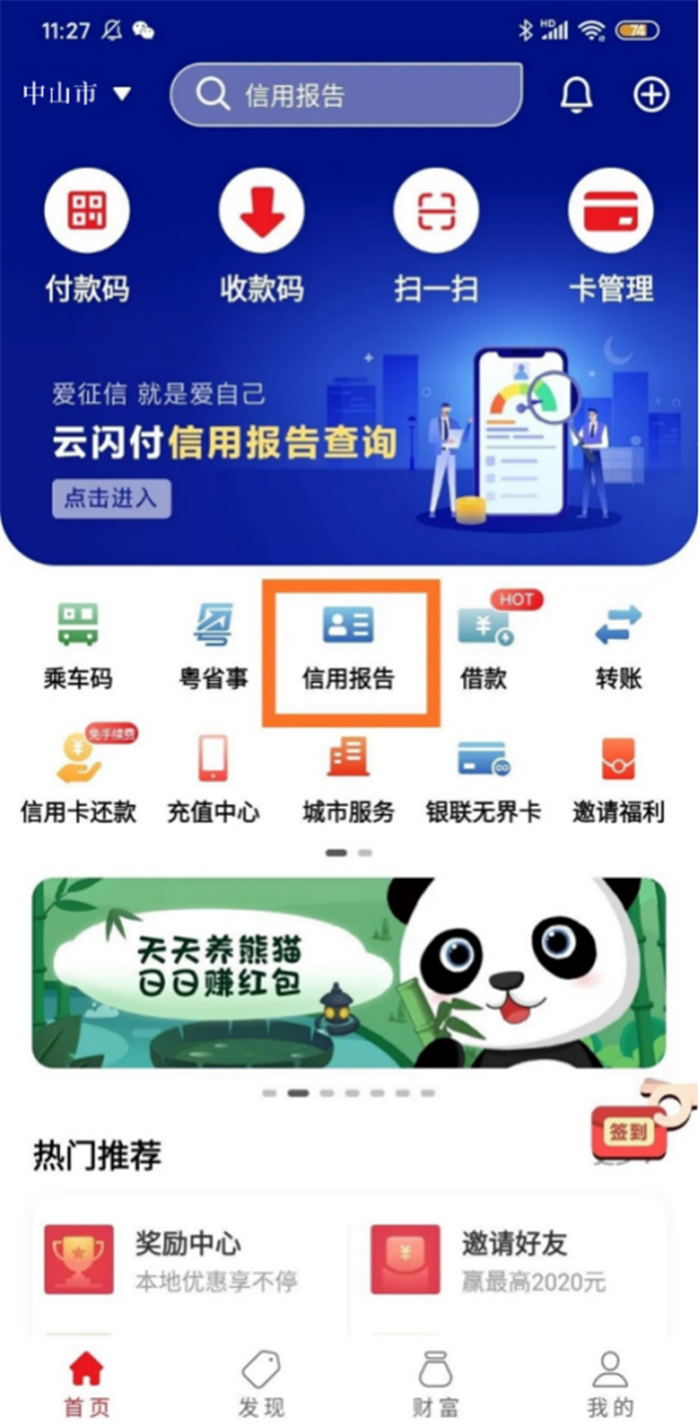Switch to the 发现 tab
The image size is (700, 1428).
click(261, 1385)
